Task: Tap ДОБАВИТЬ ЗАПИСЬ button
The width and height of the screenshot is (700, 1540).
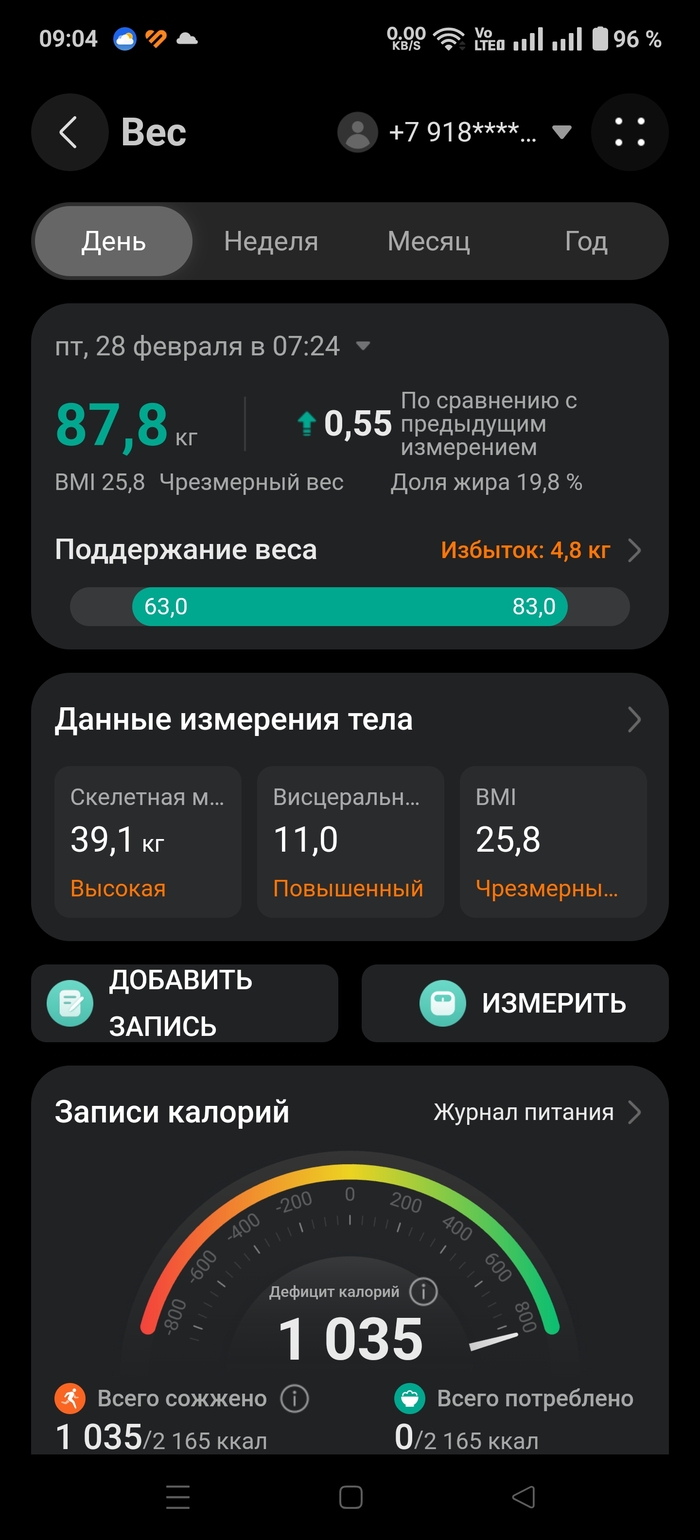Action: click(185, 1003)
